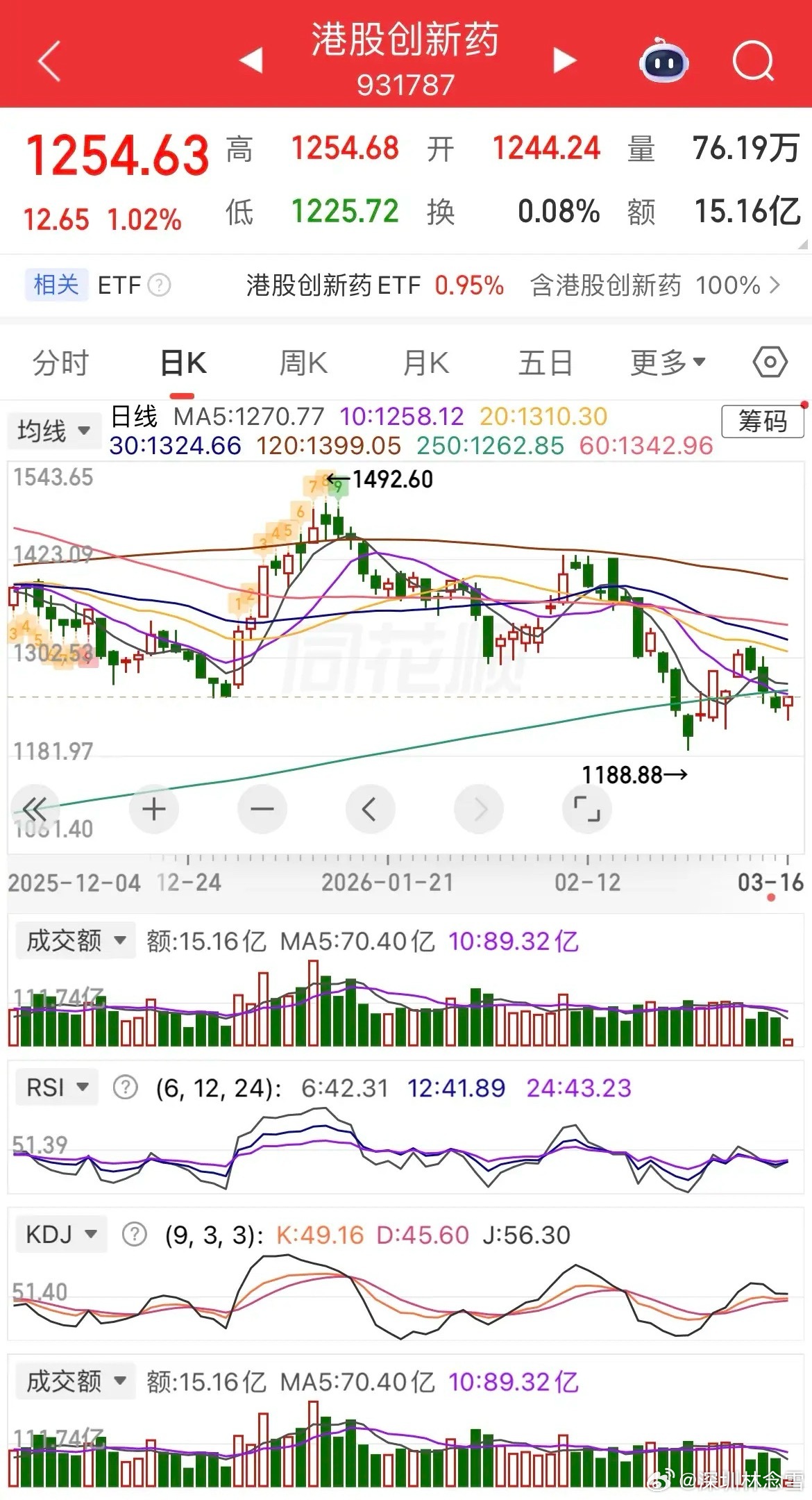Viewport: 812px width, 1500px height.
Task: Switch to the previous index with left triangle
Action: point(251,60)
